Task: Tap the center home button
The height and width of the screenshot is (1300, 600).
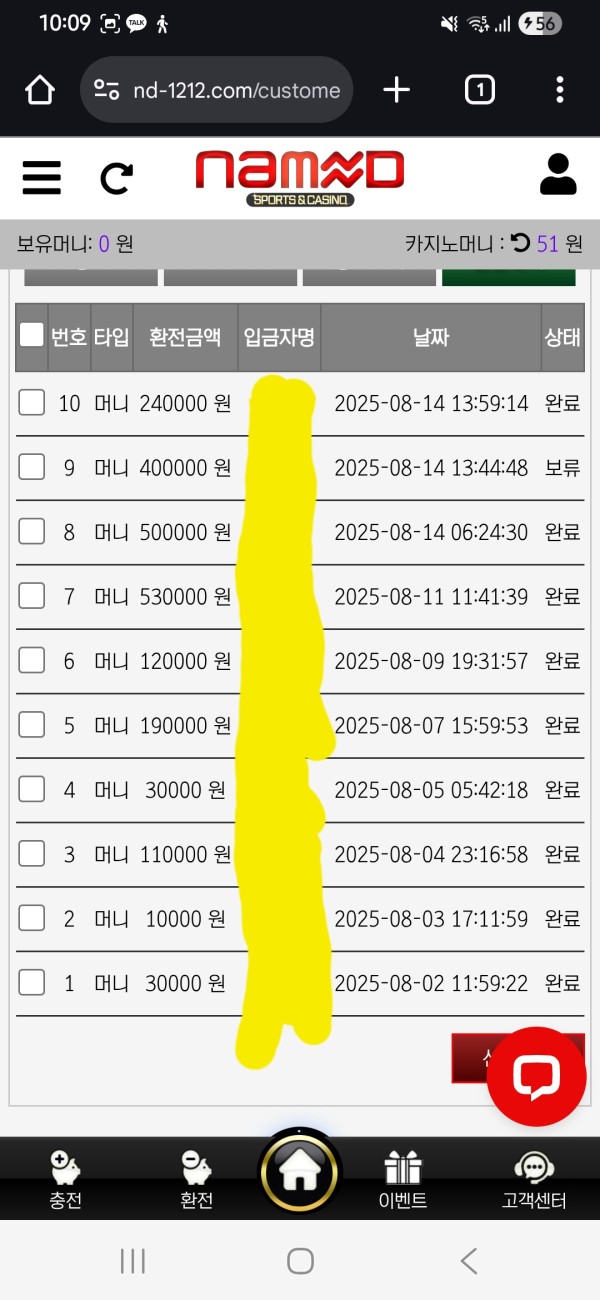Action: (x=300, y=1171)
